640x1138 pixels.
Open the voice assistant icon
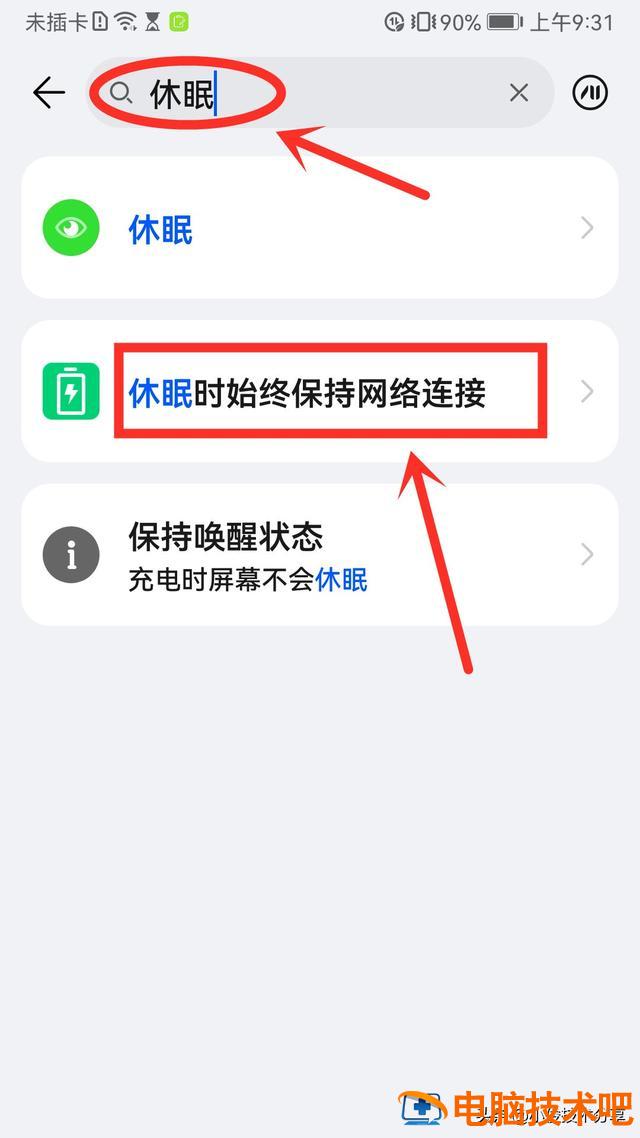click(590, 93)
